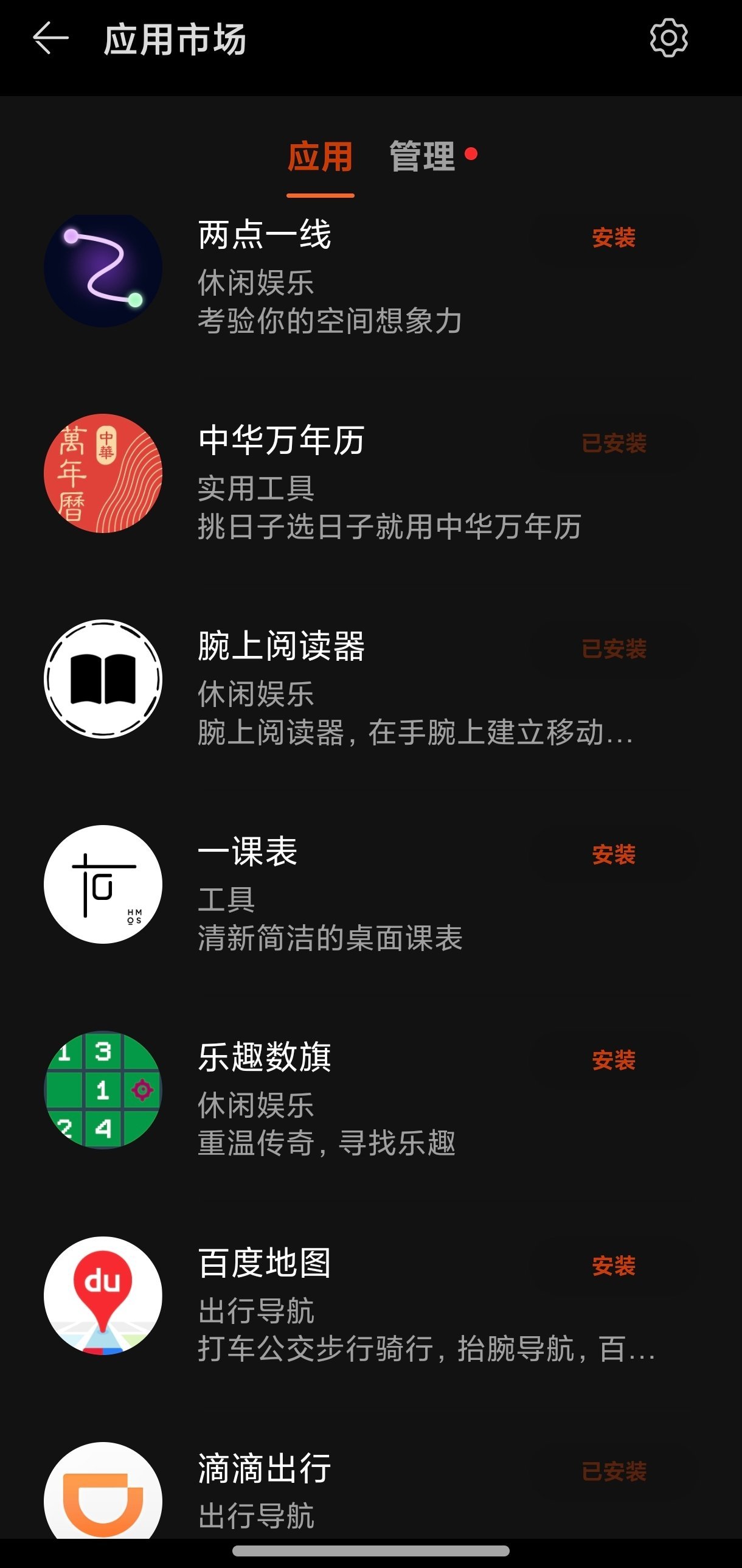Switch to the 管理 tab
742x1568 pixels.
(422, 157)
